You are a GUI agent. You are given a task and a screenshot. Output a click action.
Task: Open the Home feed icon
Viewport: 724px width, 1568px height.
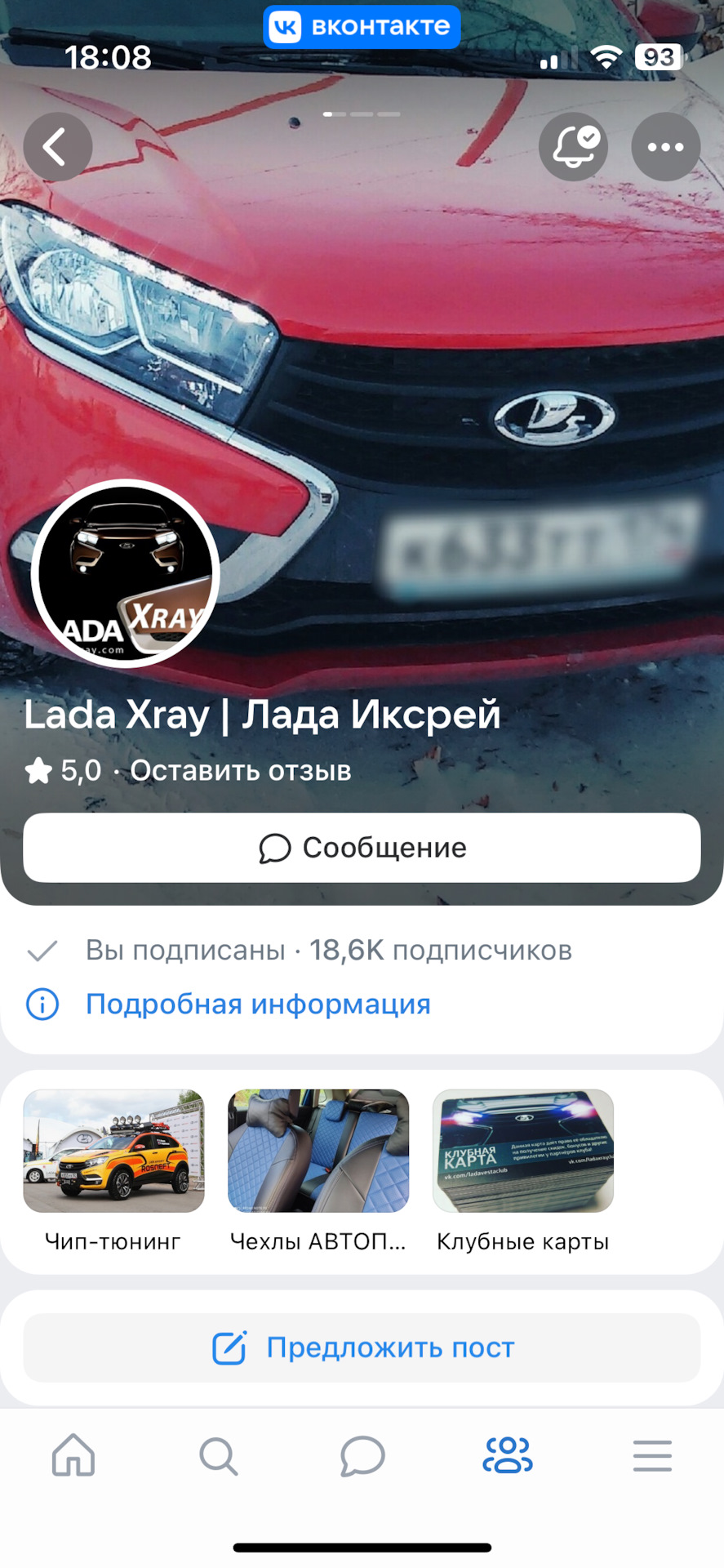point(73,1455)
